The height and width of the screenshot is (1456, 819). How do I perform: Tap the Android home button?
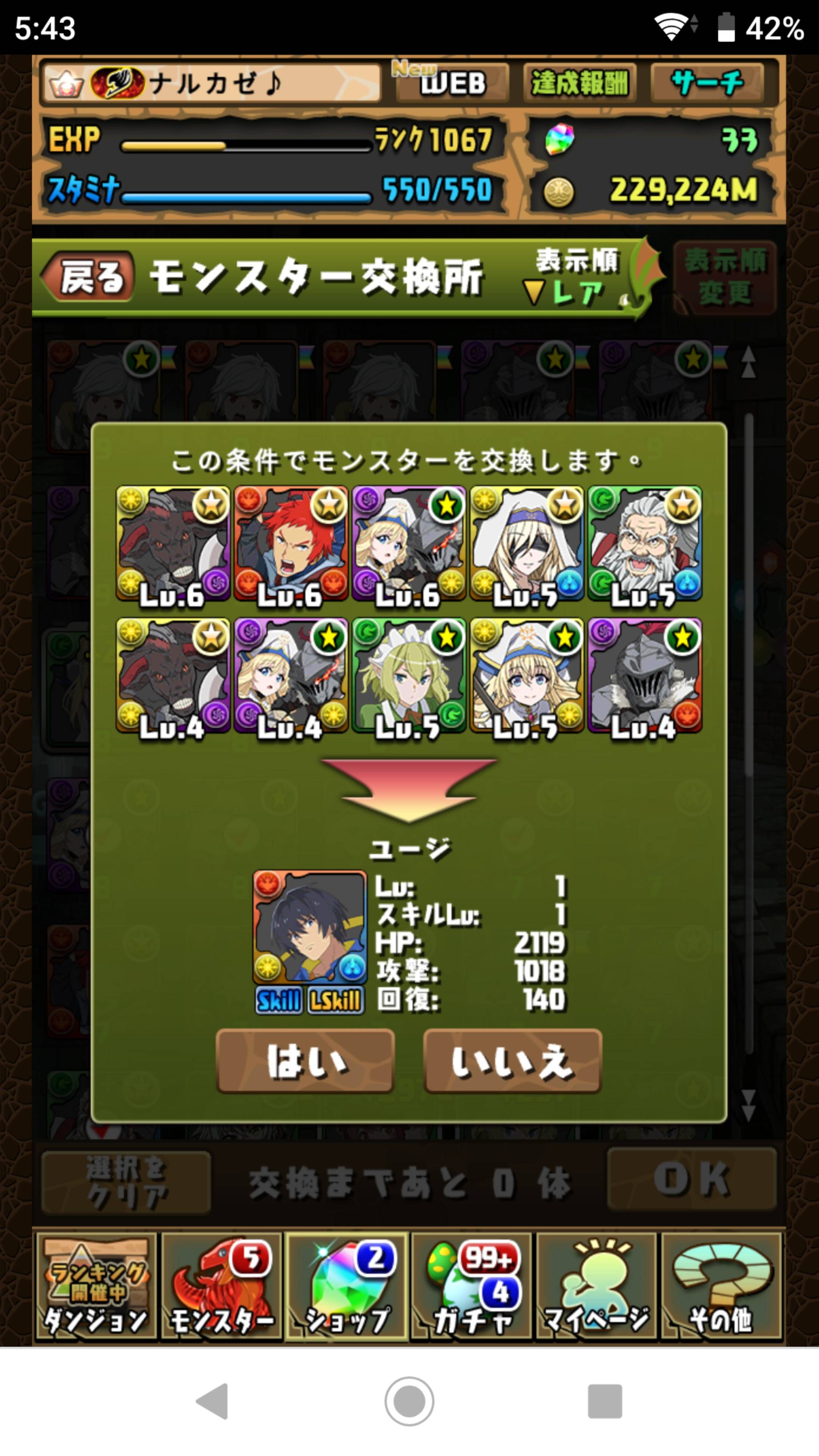point(409,1401)
